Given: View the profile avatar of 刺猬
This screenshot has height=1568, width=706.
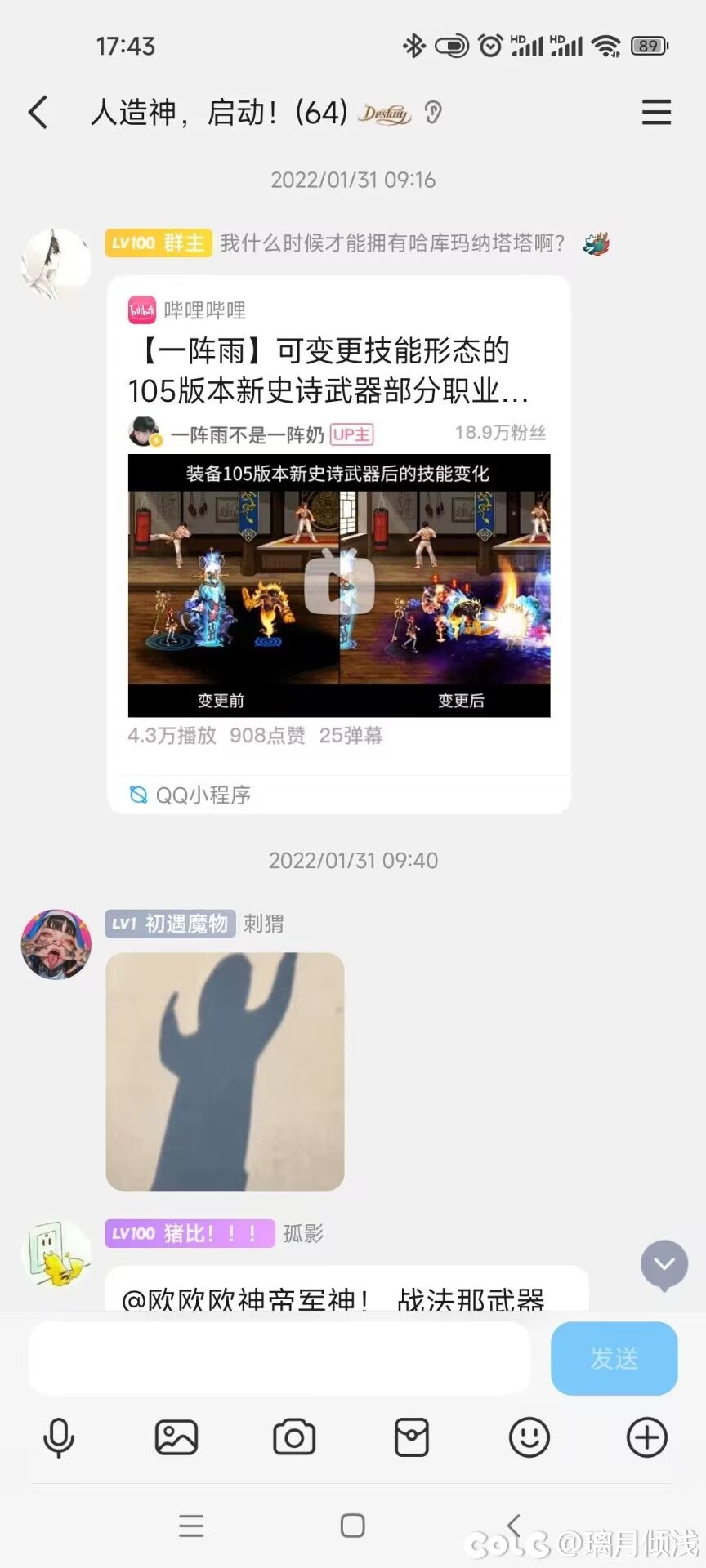Looking at the screenshot, I should pyautogui.click(x=56, y=944).
